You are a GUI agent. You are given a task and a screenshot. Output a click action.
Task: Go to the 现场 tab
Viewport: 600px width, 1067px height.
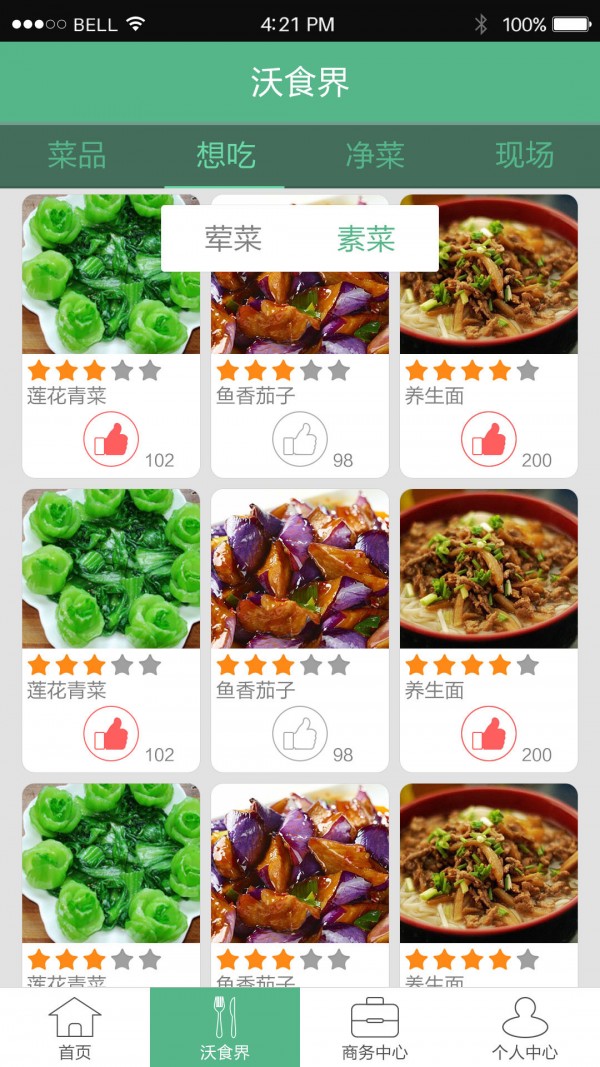tap(524, 155)
